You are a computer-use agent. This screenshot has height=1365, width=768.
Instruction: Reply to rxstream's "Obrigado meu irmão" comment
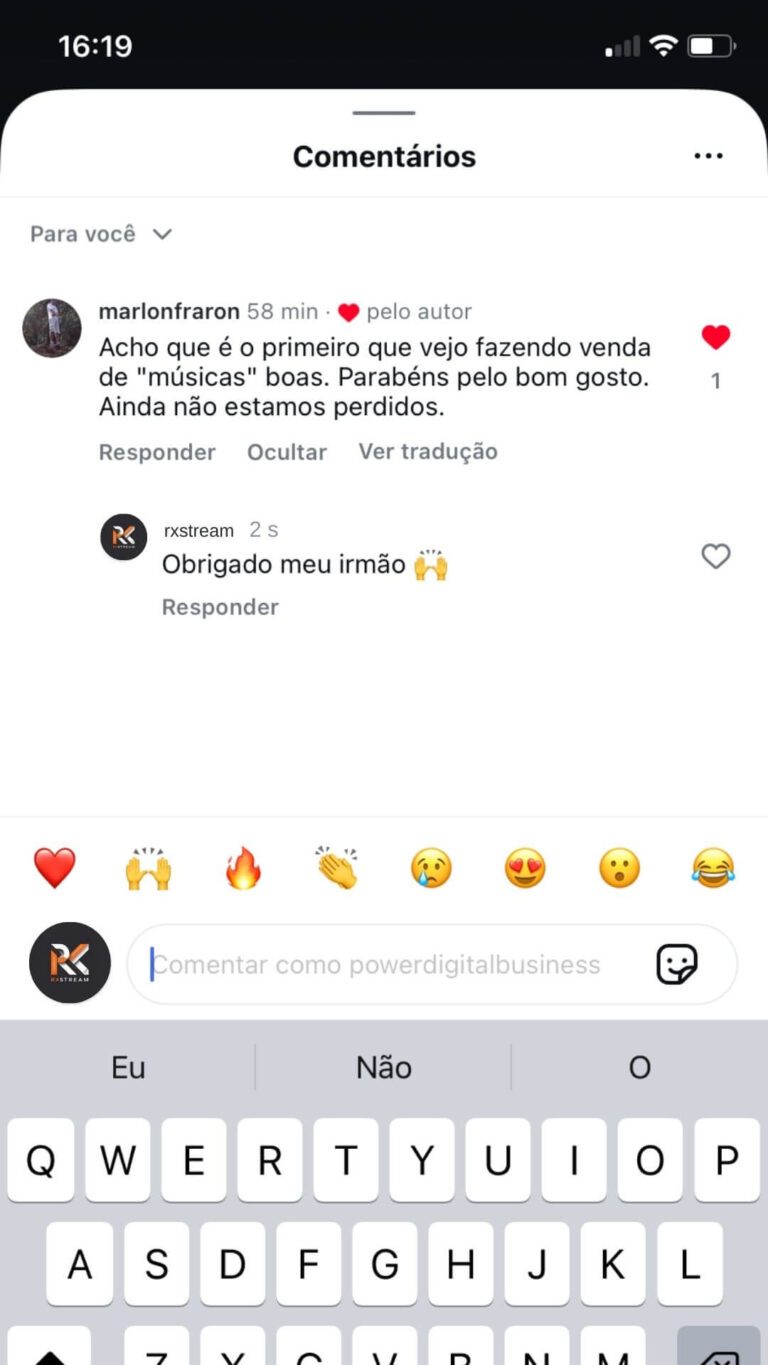point(220,607)
